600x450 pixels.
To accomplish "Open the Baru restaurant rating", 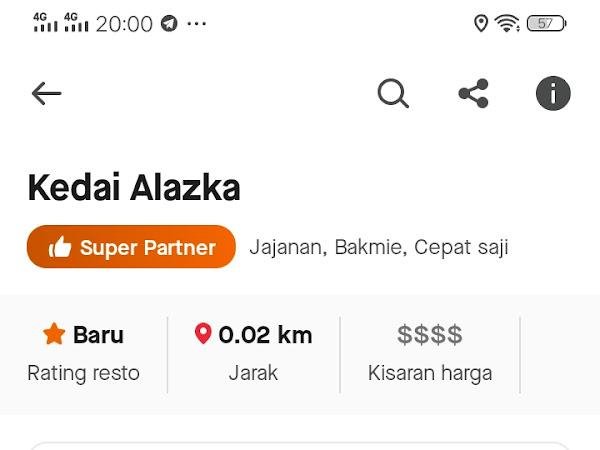I will tap(84, 353).
